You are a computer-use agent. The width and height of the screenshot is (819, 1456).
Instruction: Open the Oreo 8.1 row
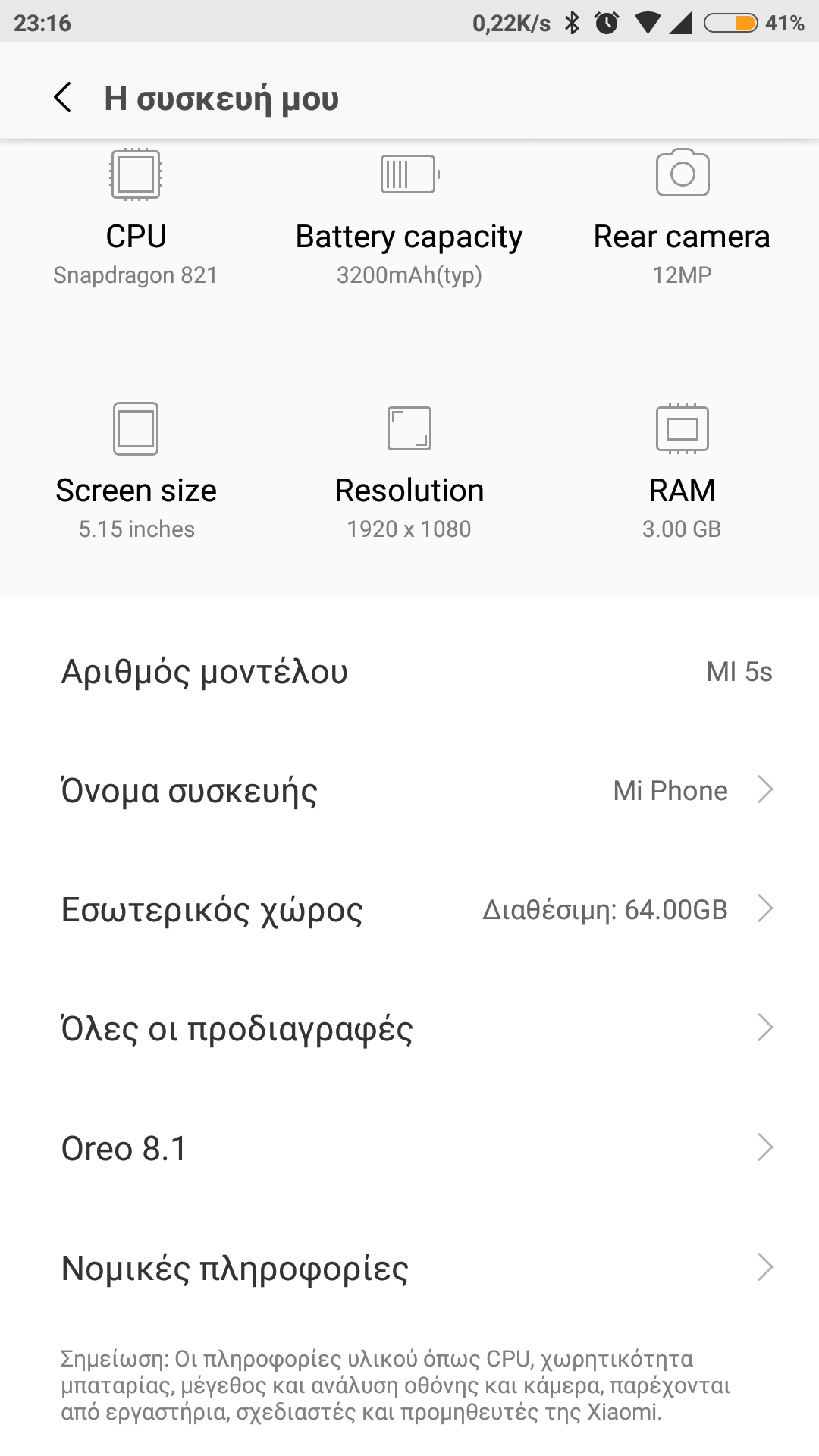click(409, 1148)
